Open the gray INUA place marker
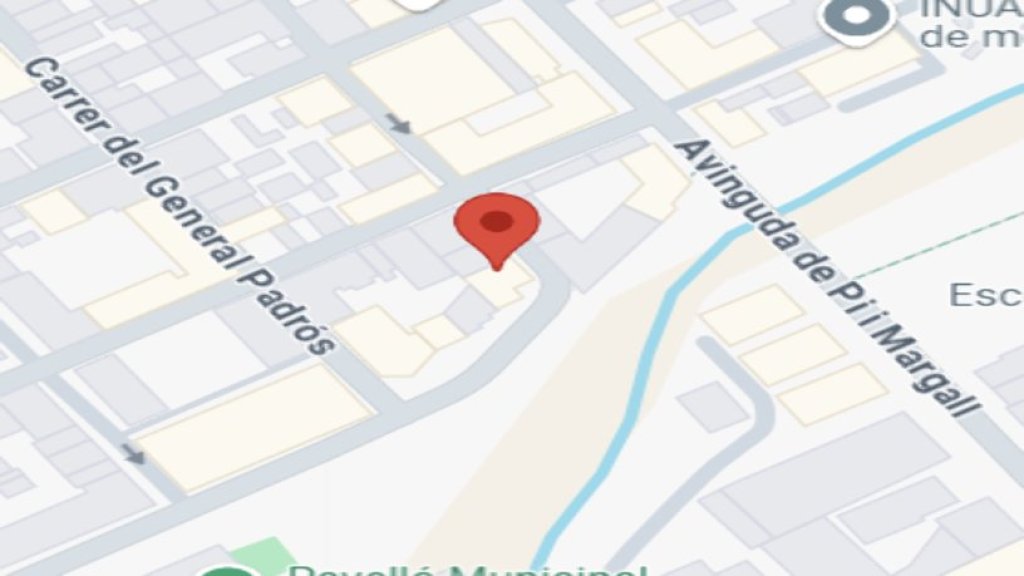This screenshot has height=576, width=1024. [x=855, y=15]
